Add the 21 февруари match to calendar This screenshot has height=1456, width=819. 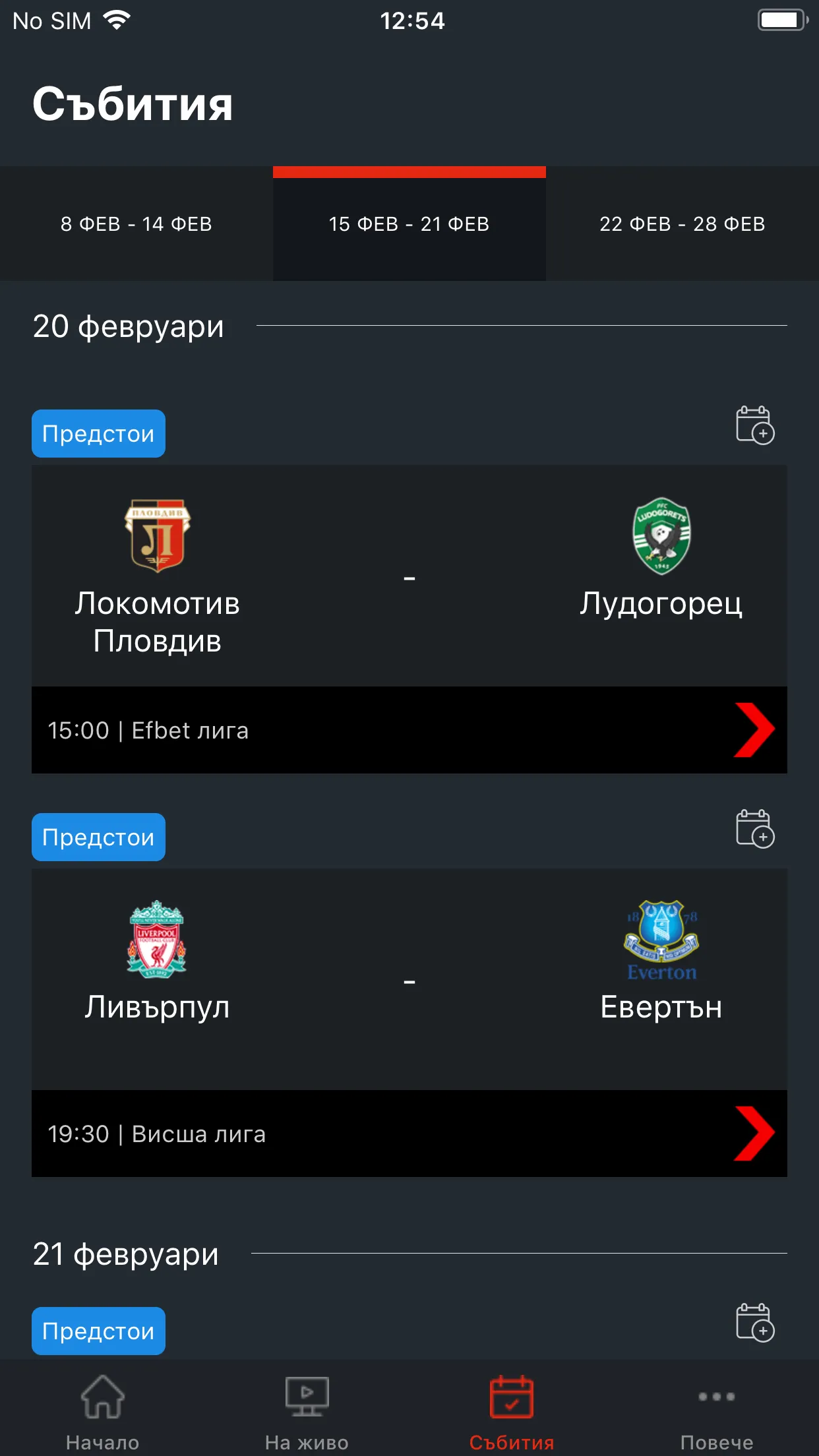click(754, 1323)
